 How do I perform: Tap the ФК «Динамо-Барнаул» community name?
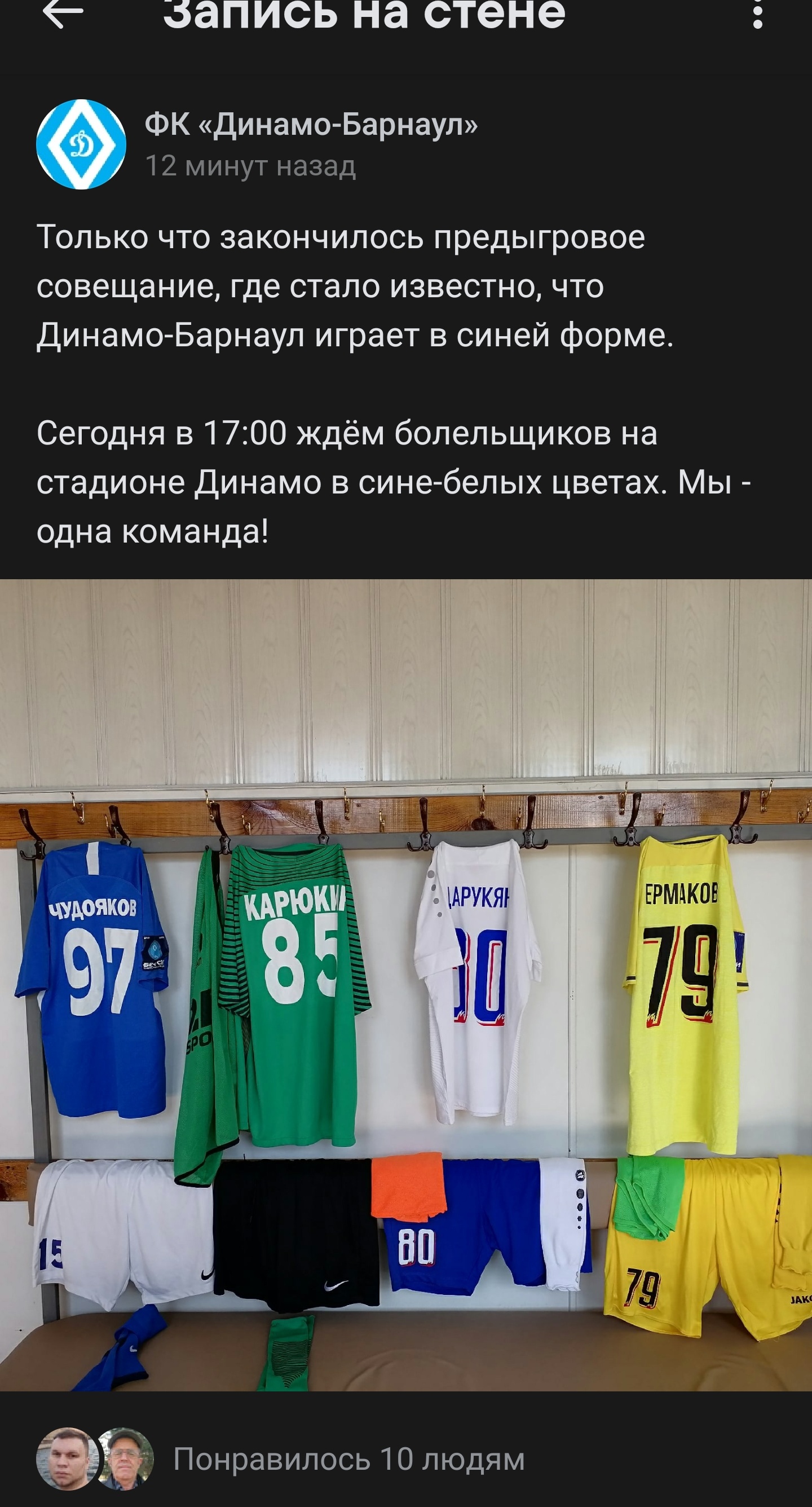[311, 124]
